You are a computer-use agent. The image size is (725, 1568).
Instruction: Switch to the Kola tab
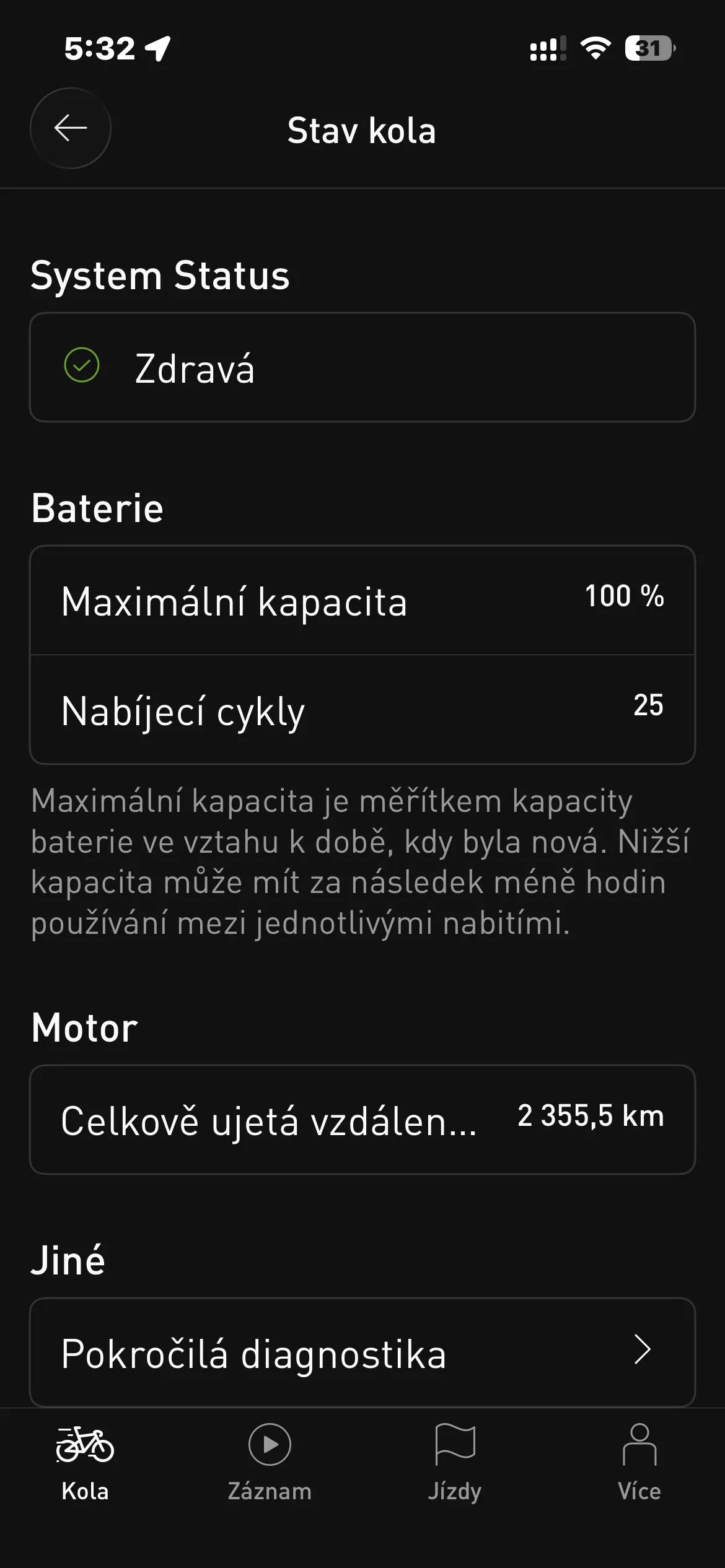pyautogui.click(x=85, y=1463)
